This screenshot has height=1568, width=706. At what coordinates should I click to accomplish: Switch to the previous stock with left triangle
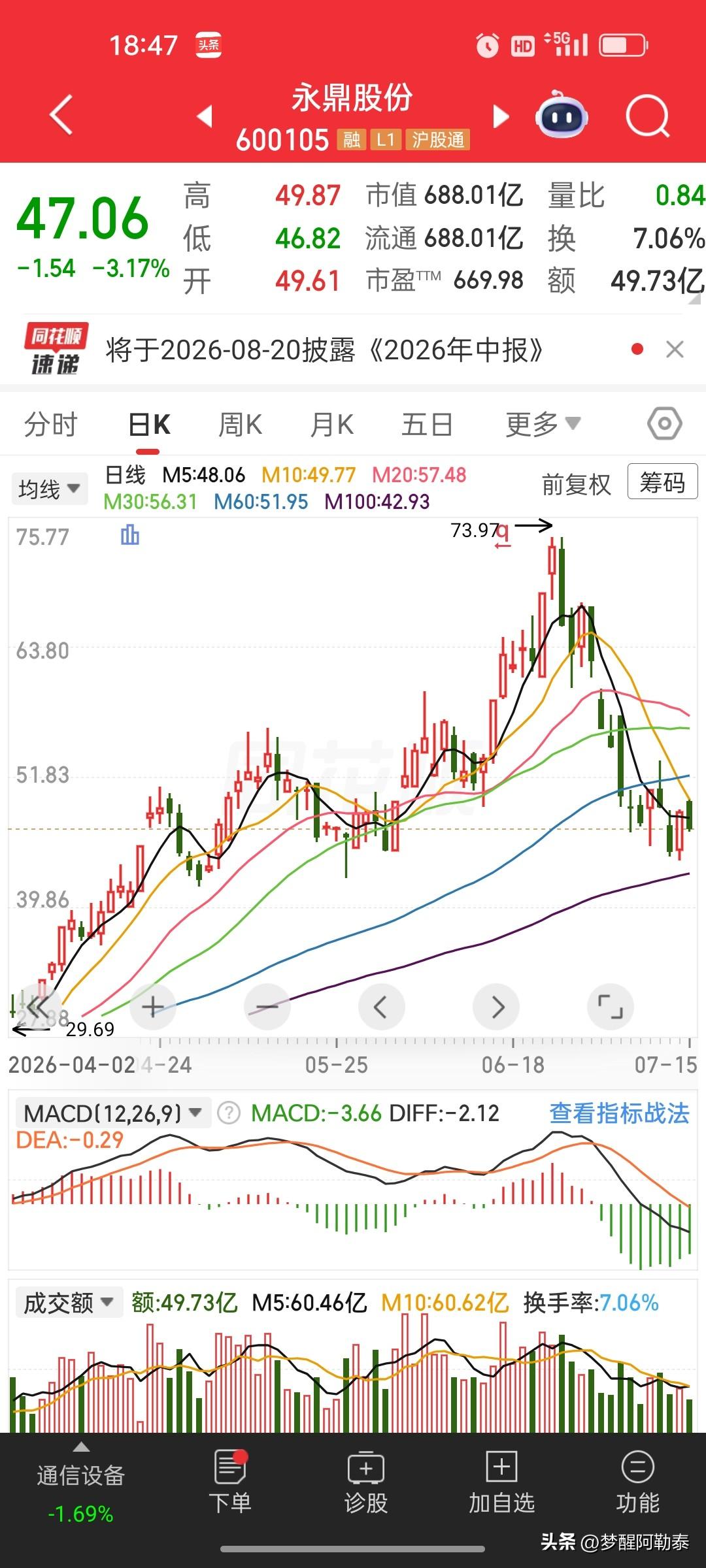click(205, 116)
